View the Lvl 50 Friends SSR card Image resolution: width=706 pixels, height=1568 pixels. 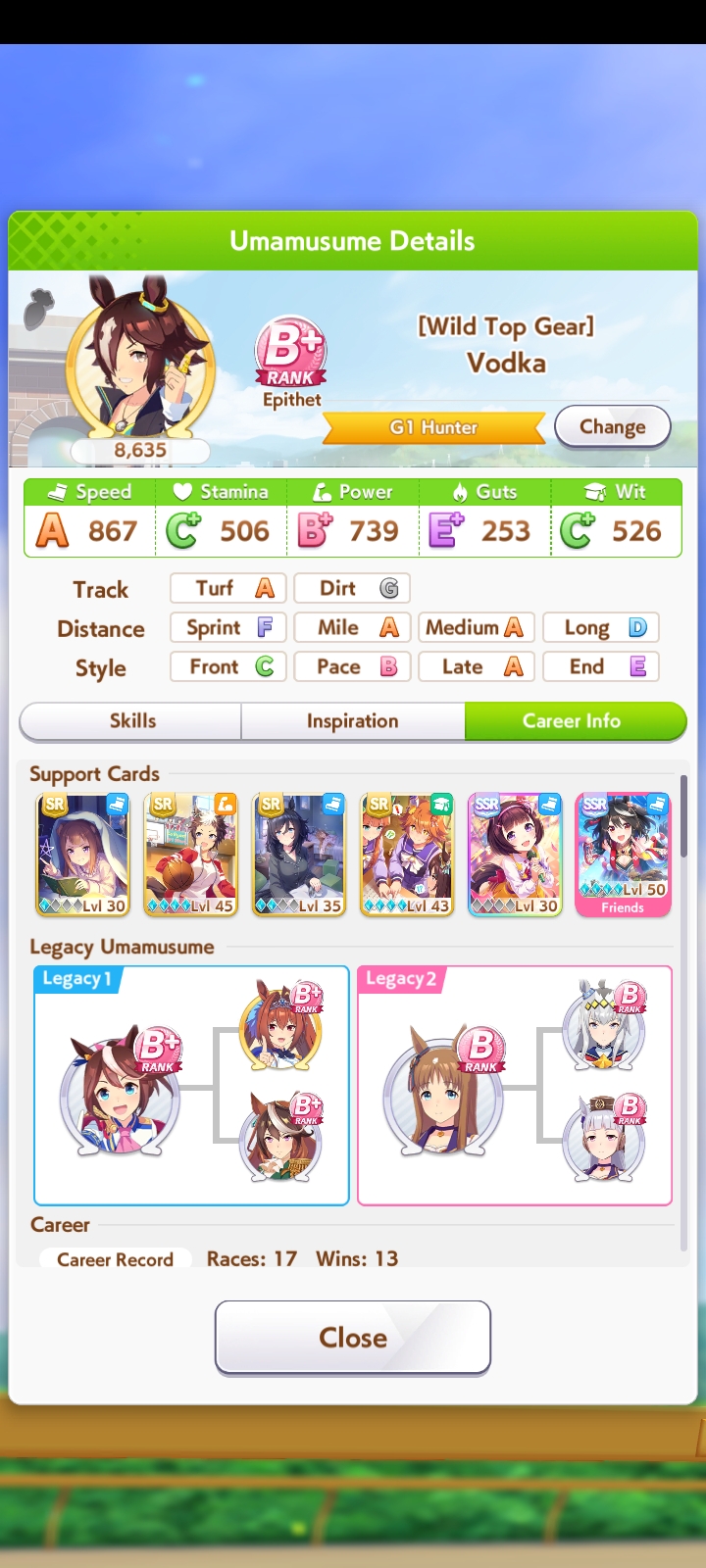[623, 855]
